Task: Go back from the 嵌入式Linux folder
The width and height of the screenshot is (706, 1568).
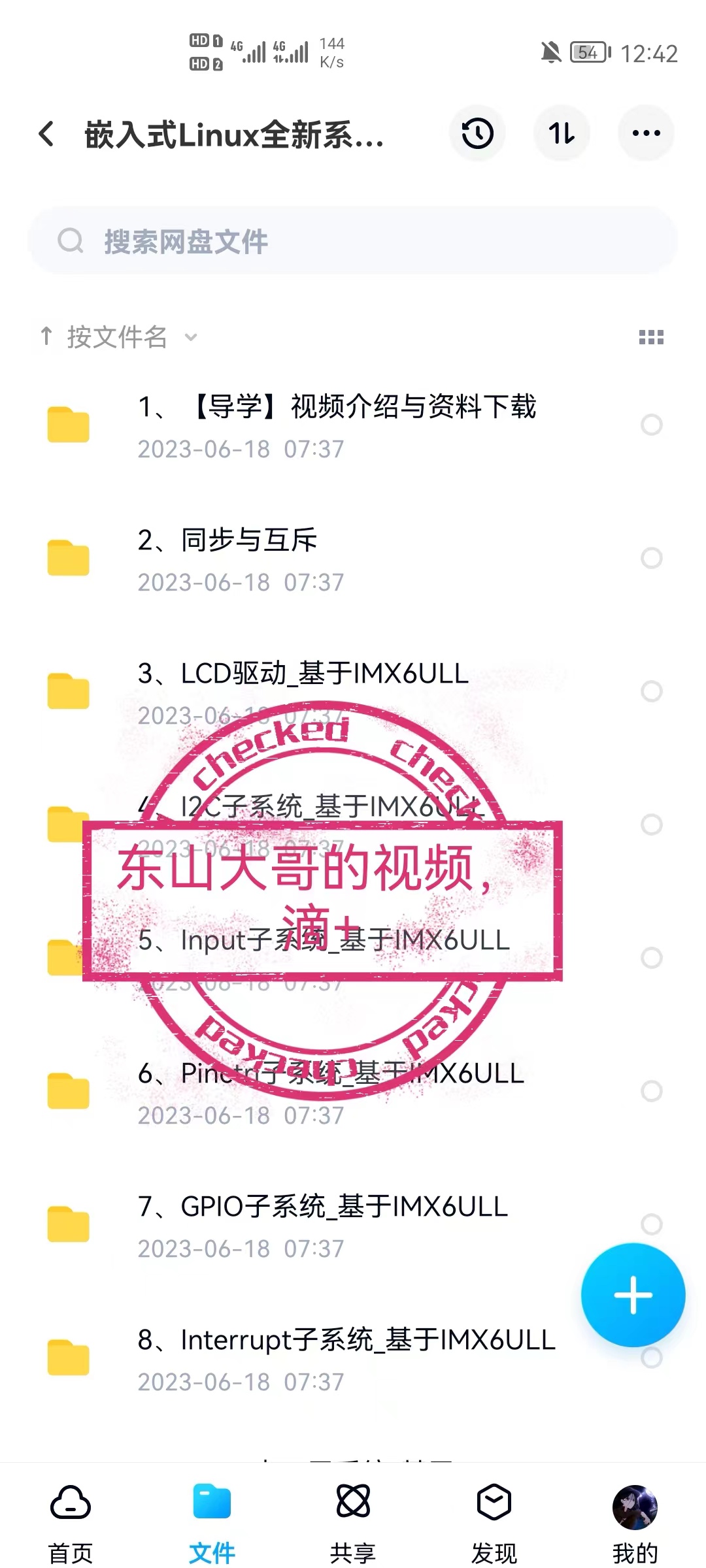Action: [x=46, y=134]
